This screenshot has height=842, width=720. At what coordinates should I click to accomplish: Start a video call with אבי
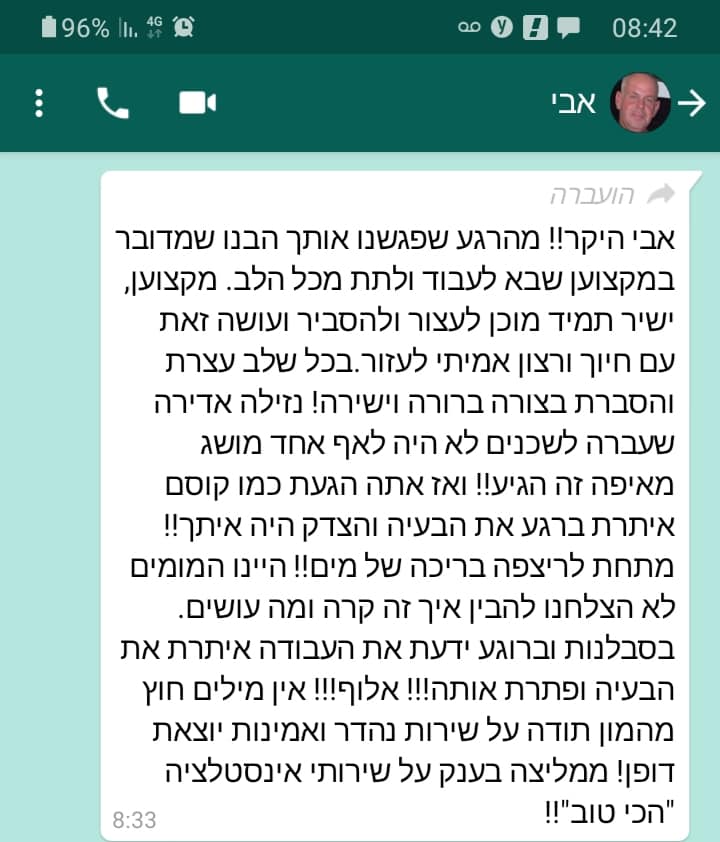pyautogui.click(x=197, y=103)
